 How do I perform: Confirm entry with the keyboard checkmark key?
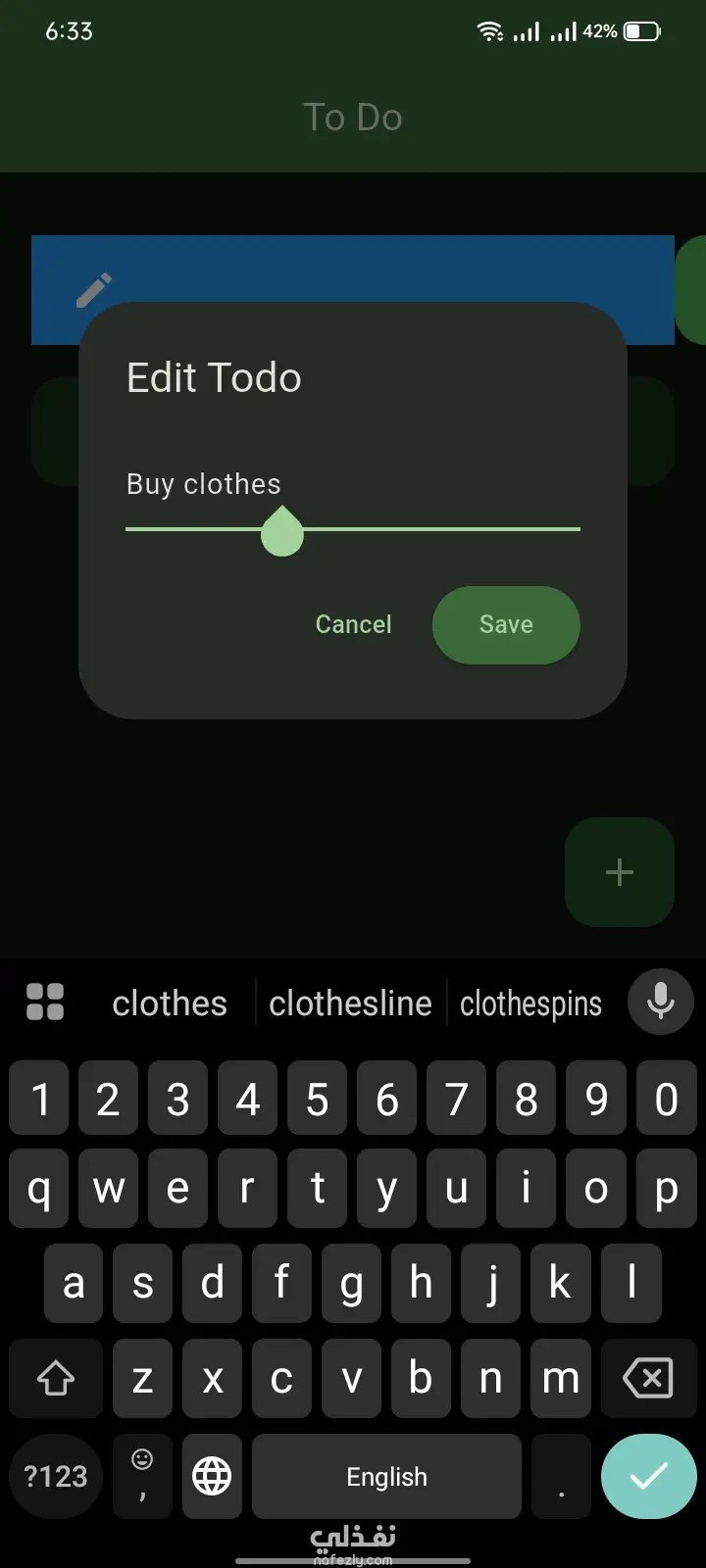648,1476
